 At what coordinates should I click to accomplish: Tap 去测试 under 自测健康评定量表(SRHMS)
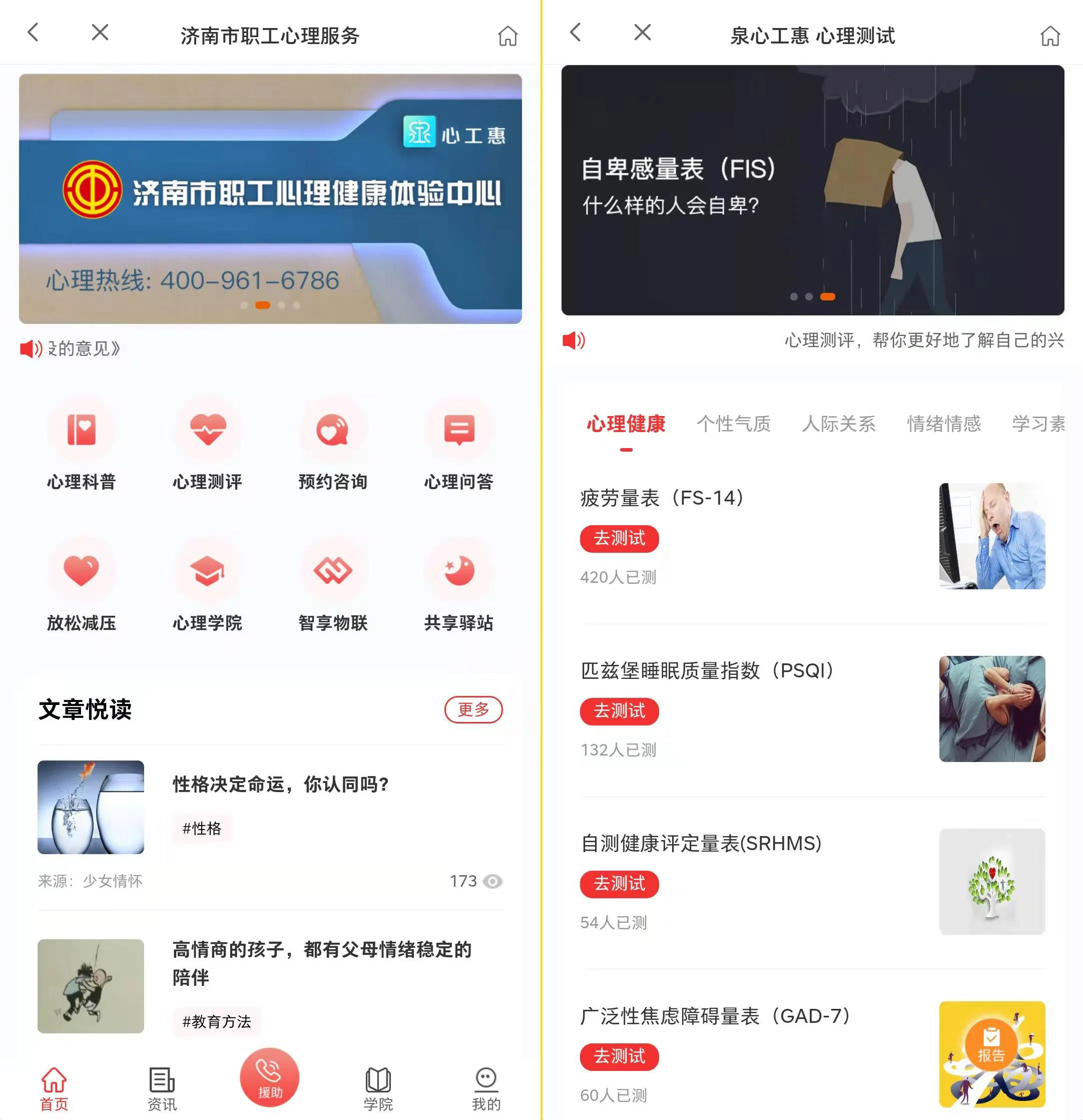click(619, 883)
